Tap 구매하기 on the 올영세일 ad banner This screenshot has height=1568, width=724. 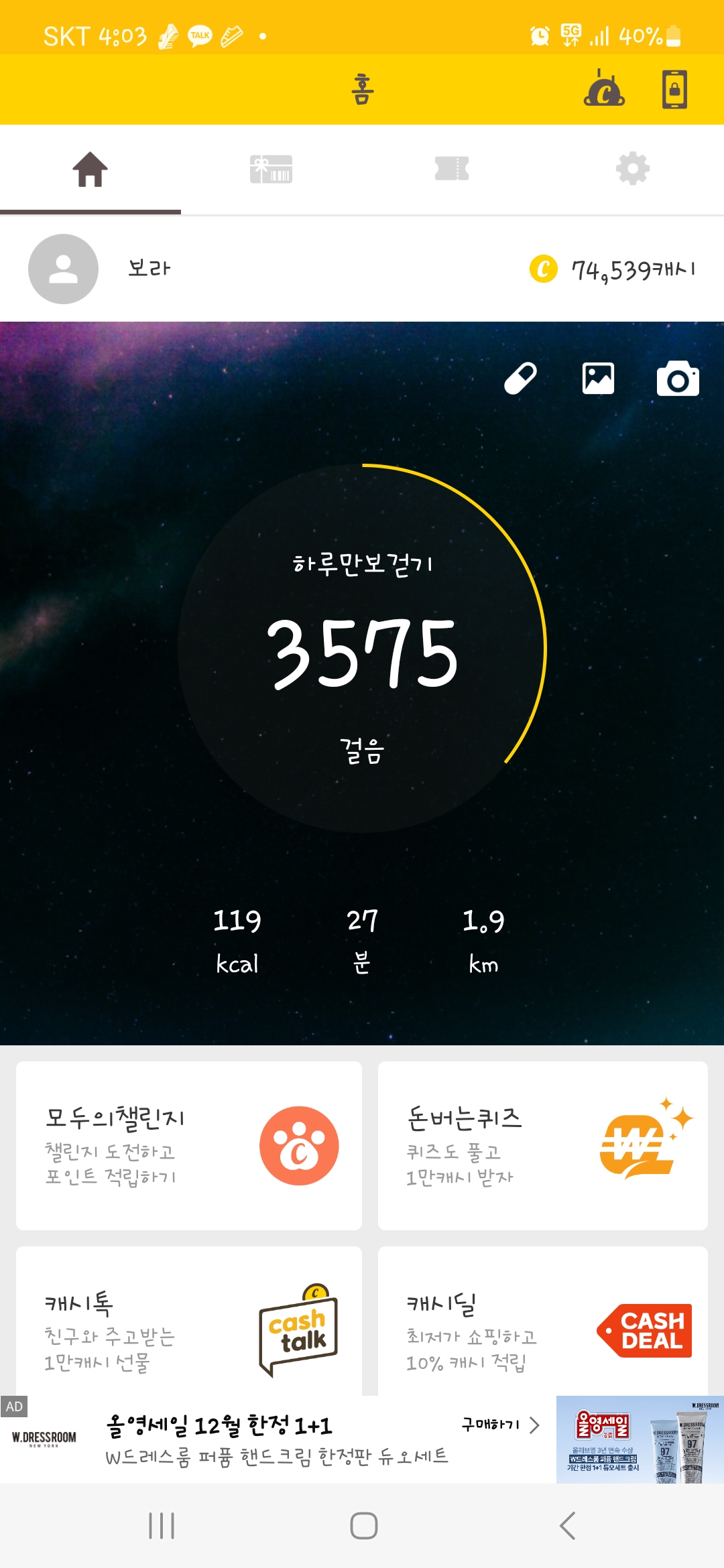click(x=499, y=1425)
